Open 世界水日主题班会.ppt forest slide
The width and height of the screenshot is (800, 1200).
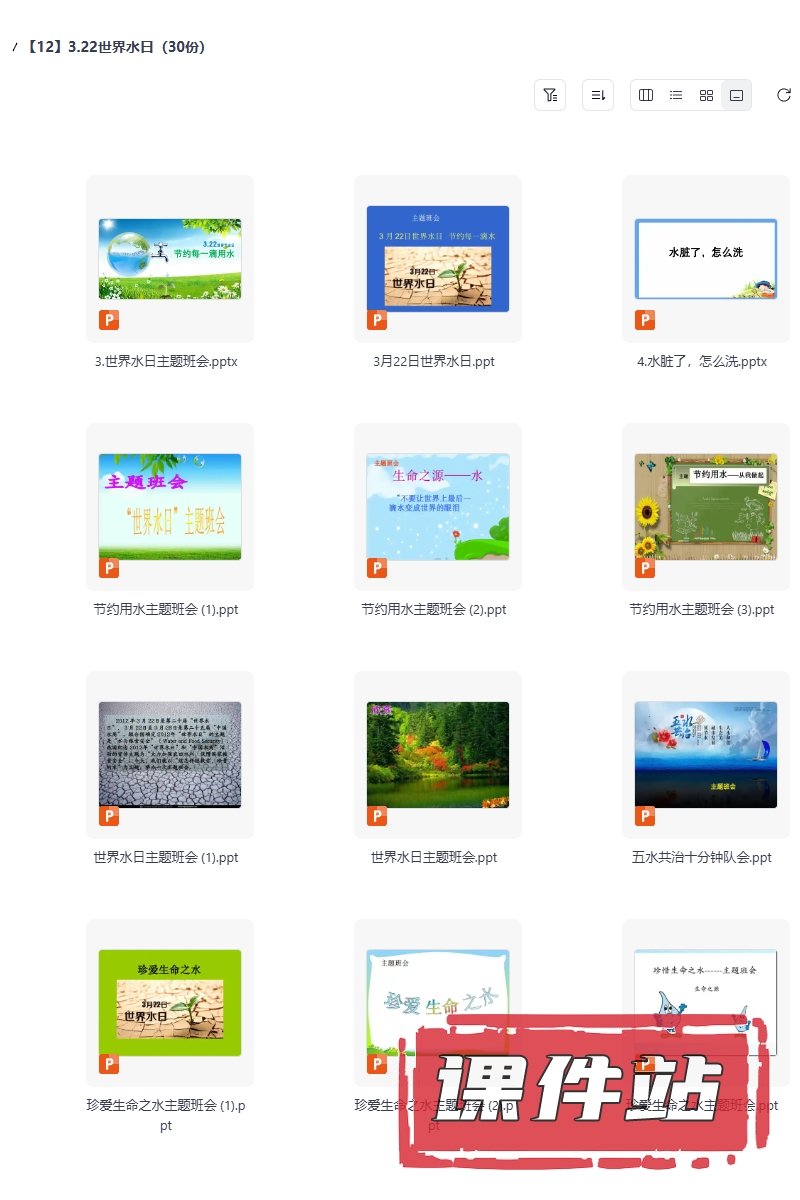tap(438, 755)
